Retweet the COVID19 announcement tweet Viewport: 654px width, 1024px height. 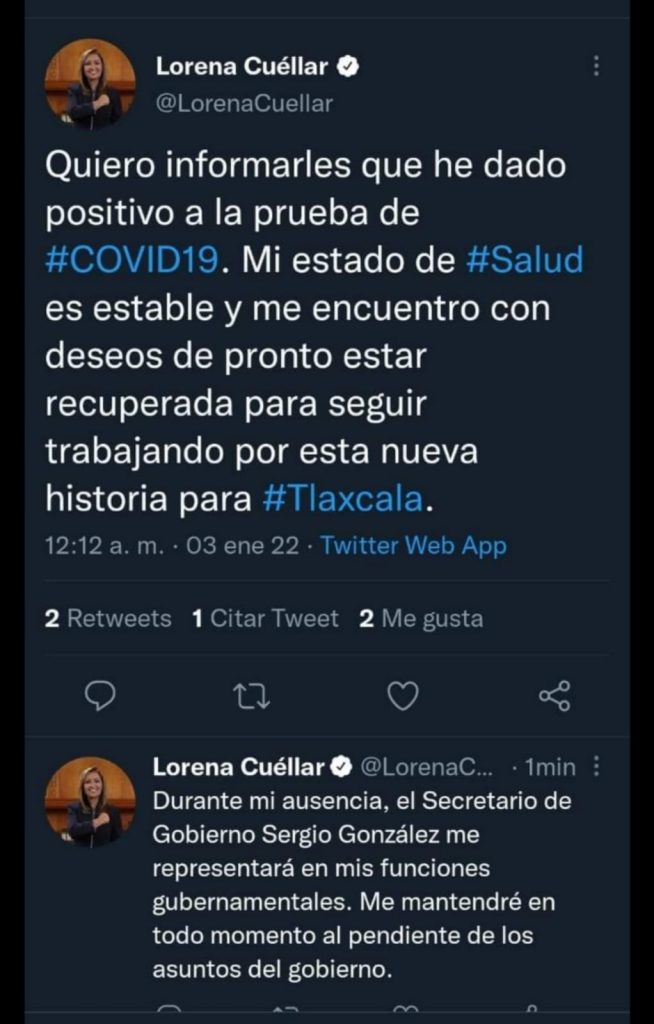pos(252,696)
